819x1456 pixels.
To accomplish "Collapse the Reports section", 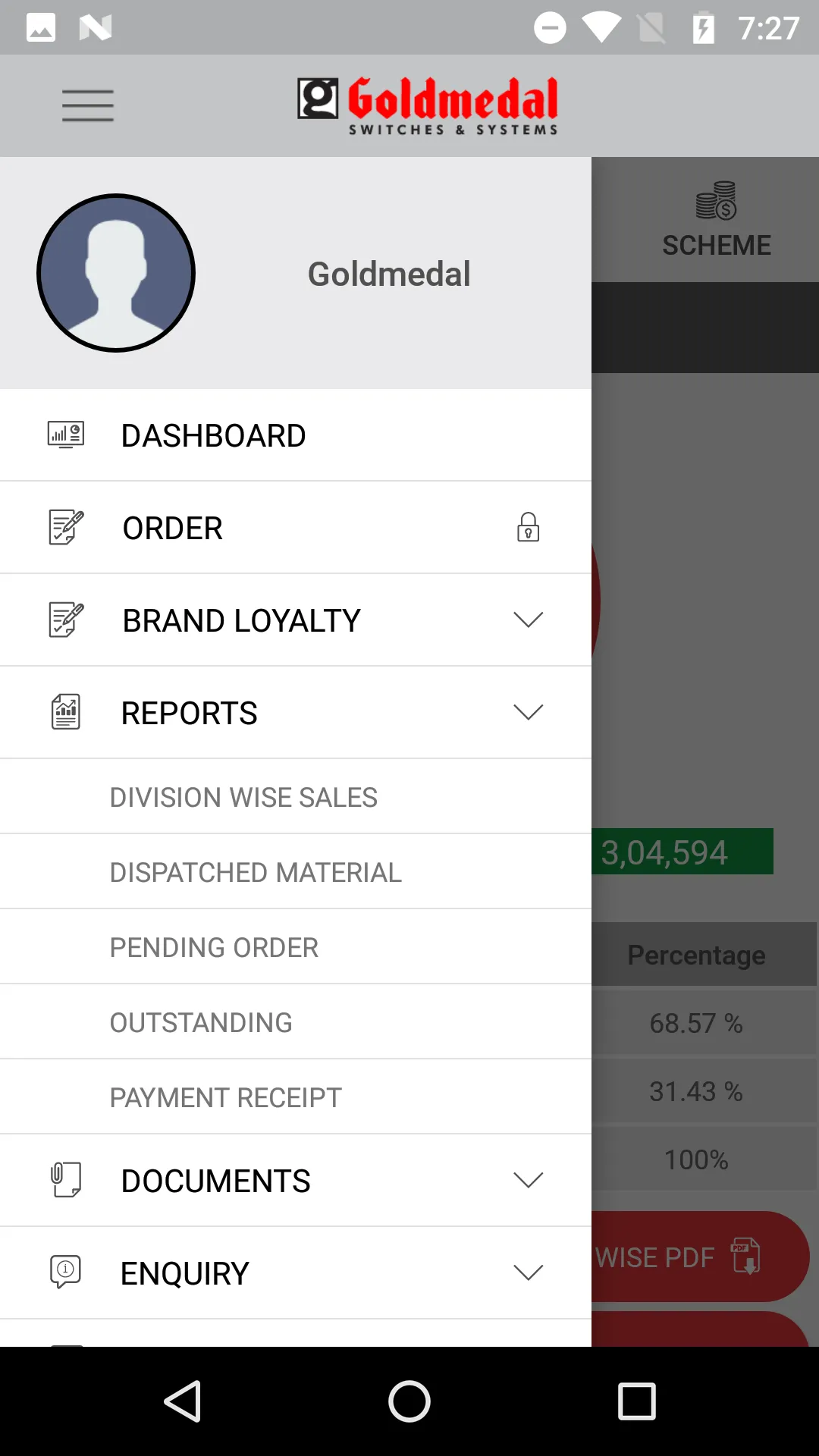I will [x=529, y=711].
